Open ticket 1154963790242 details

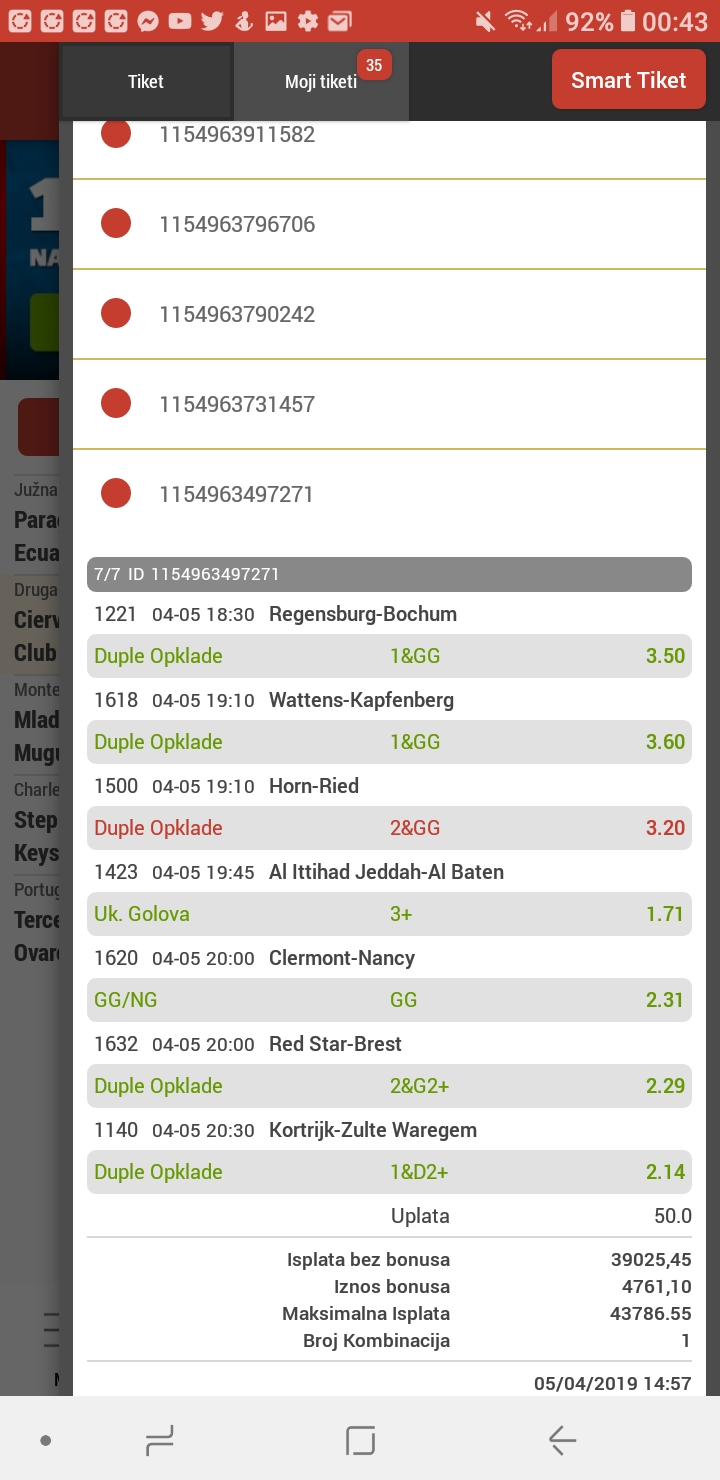click(x=389, y=314)
